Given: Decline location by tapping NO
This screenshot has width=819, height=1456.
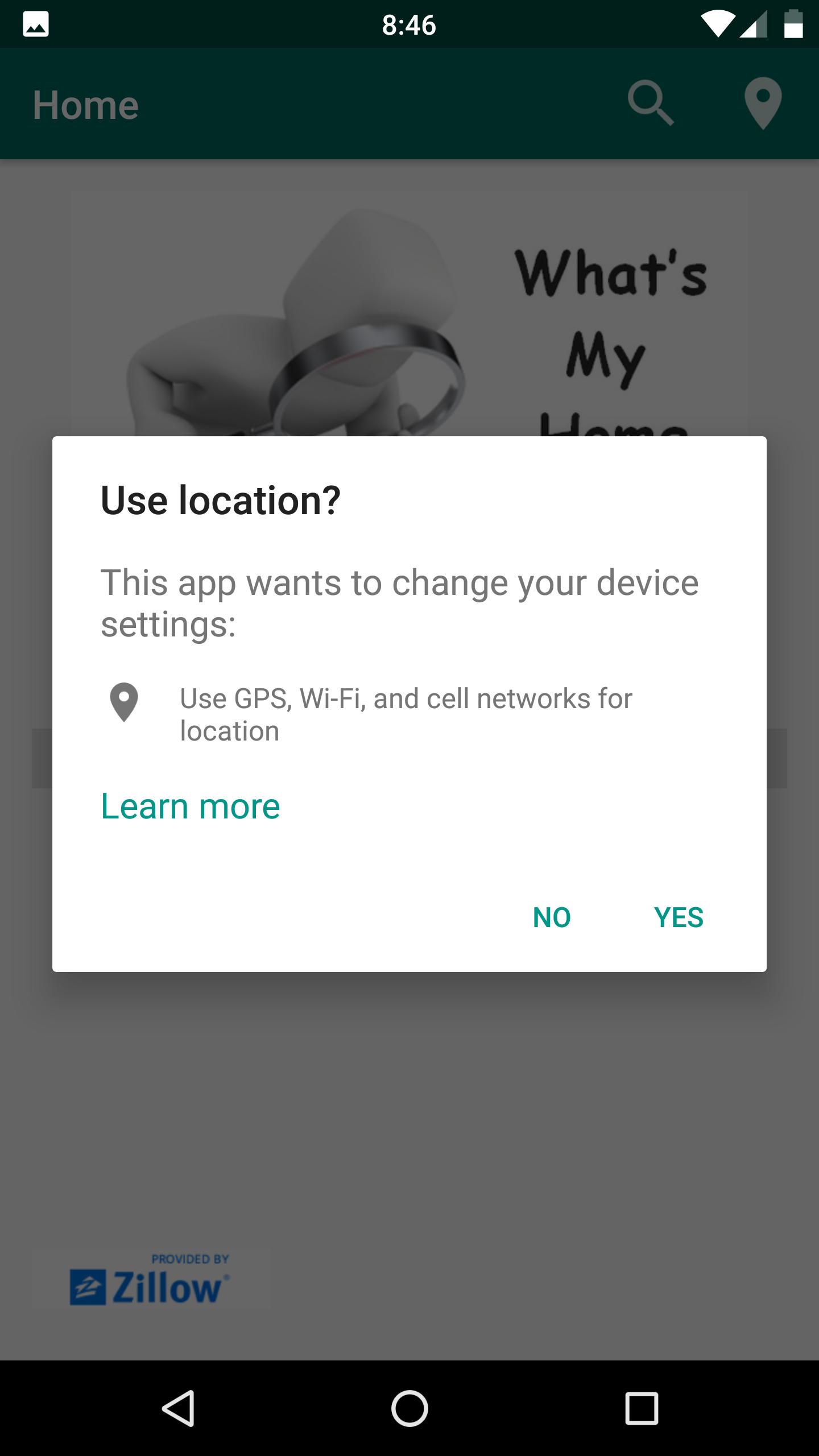Looking at the screenshot, I should pyautogui.click(x=552, y=917).
